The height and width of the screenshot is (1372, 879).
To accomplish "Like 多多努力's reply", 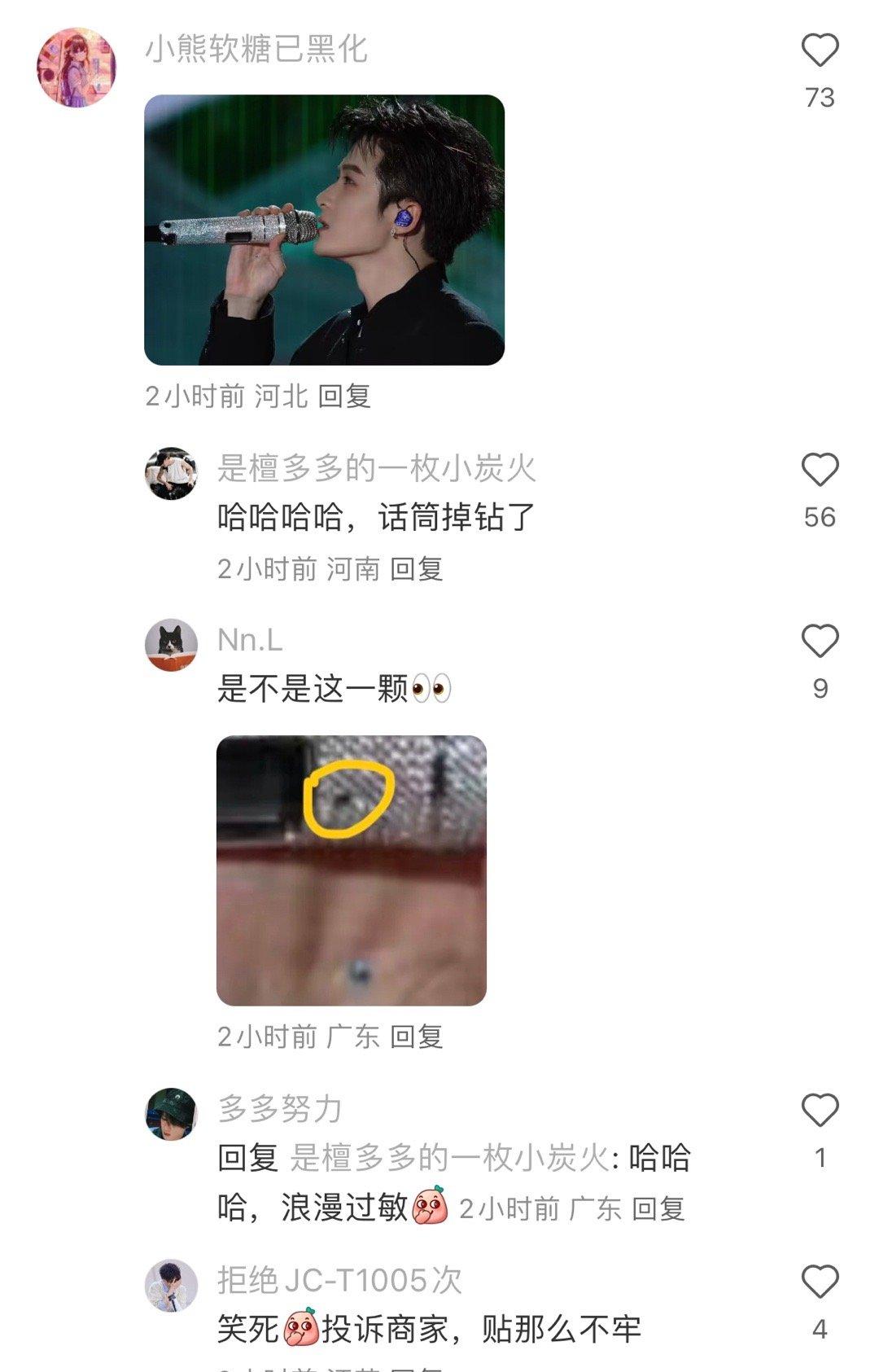I will tap(820, 1111).
